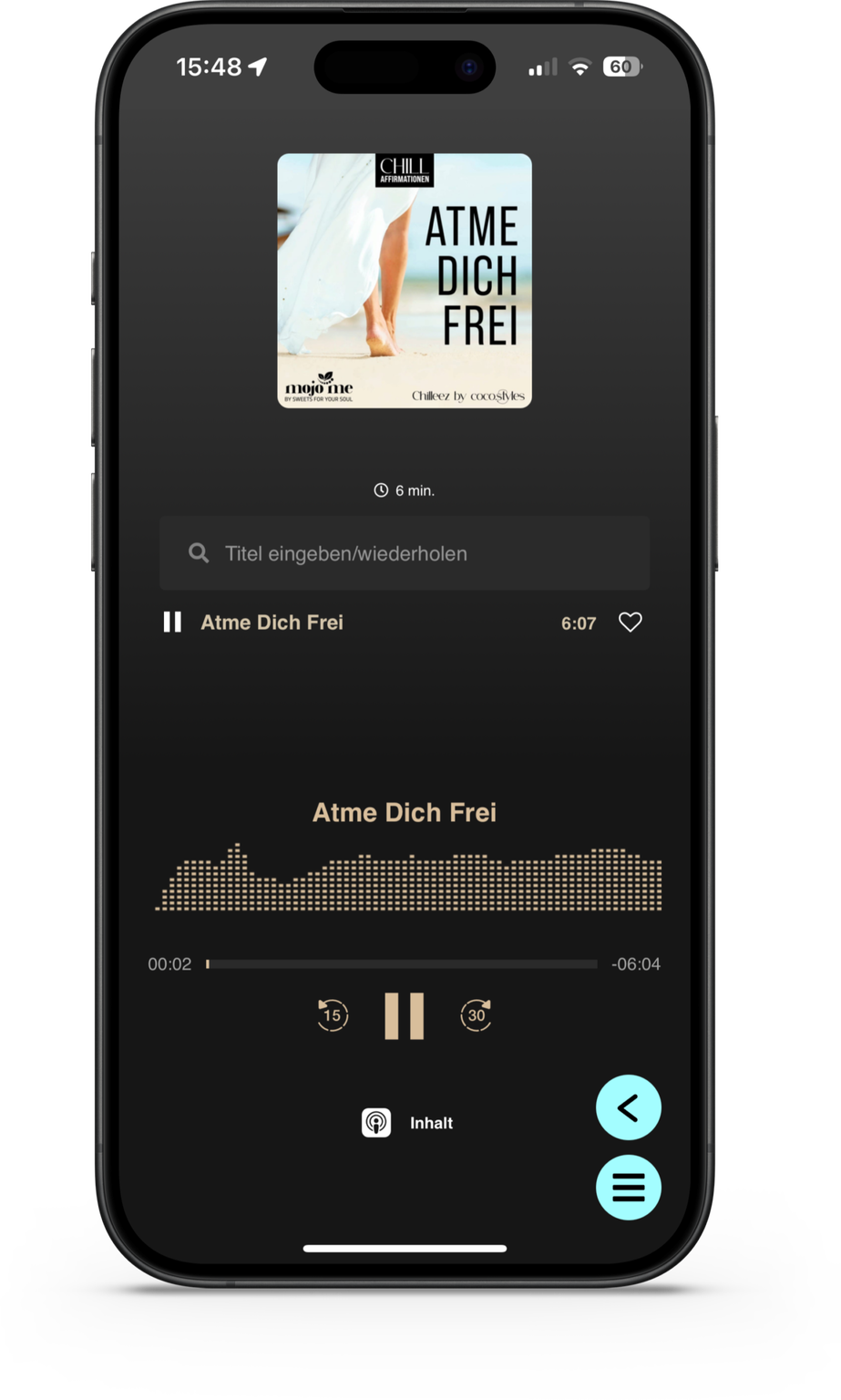
Task: Tap the playback progress bar
Action: point(402,964)
